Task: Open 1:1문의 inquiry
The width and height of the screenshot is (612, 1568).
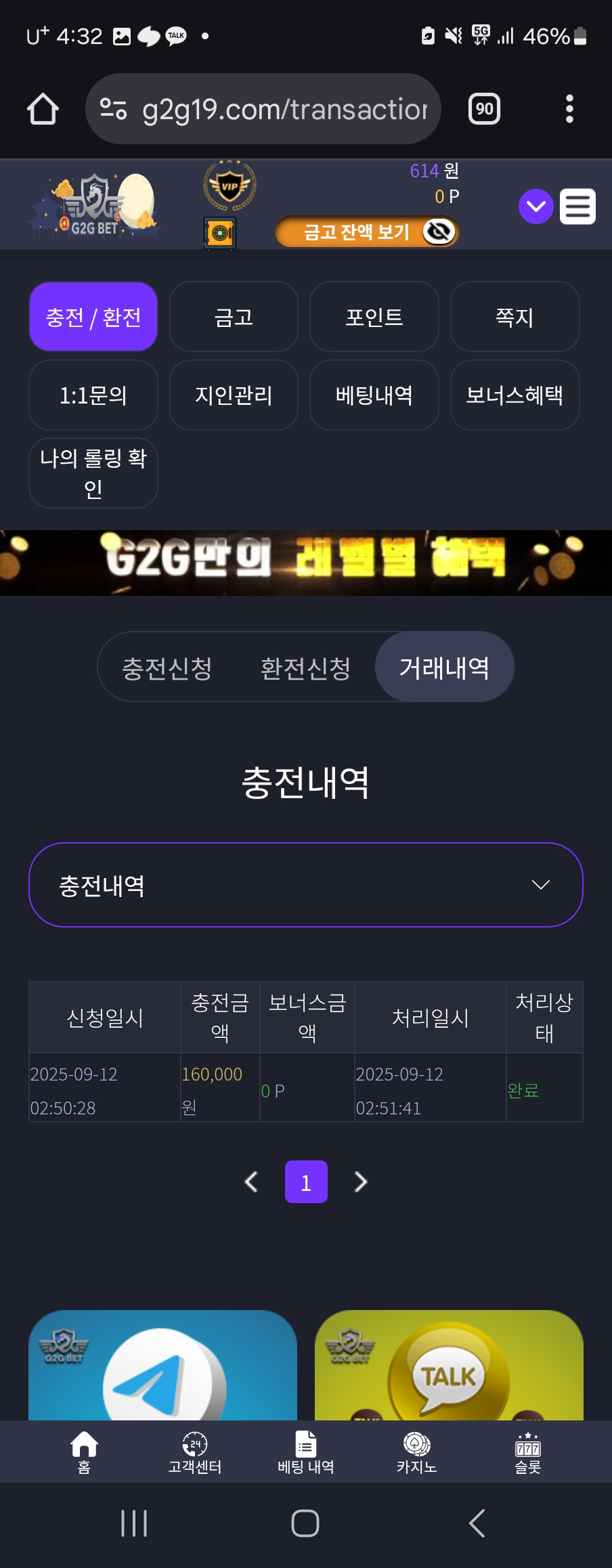Action: click(93, 395)
